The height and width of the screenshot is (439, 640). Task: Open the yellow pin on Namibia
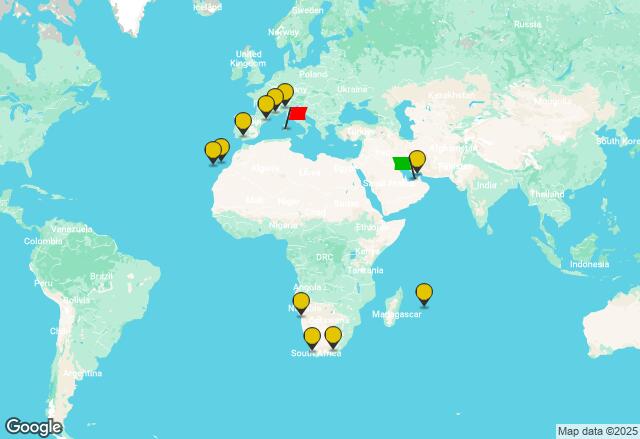pos(301,302)
